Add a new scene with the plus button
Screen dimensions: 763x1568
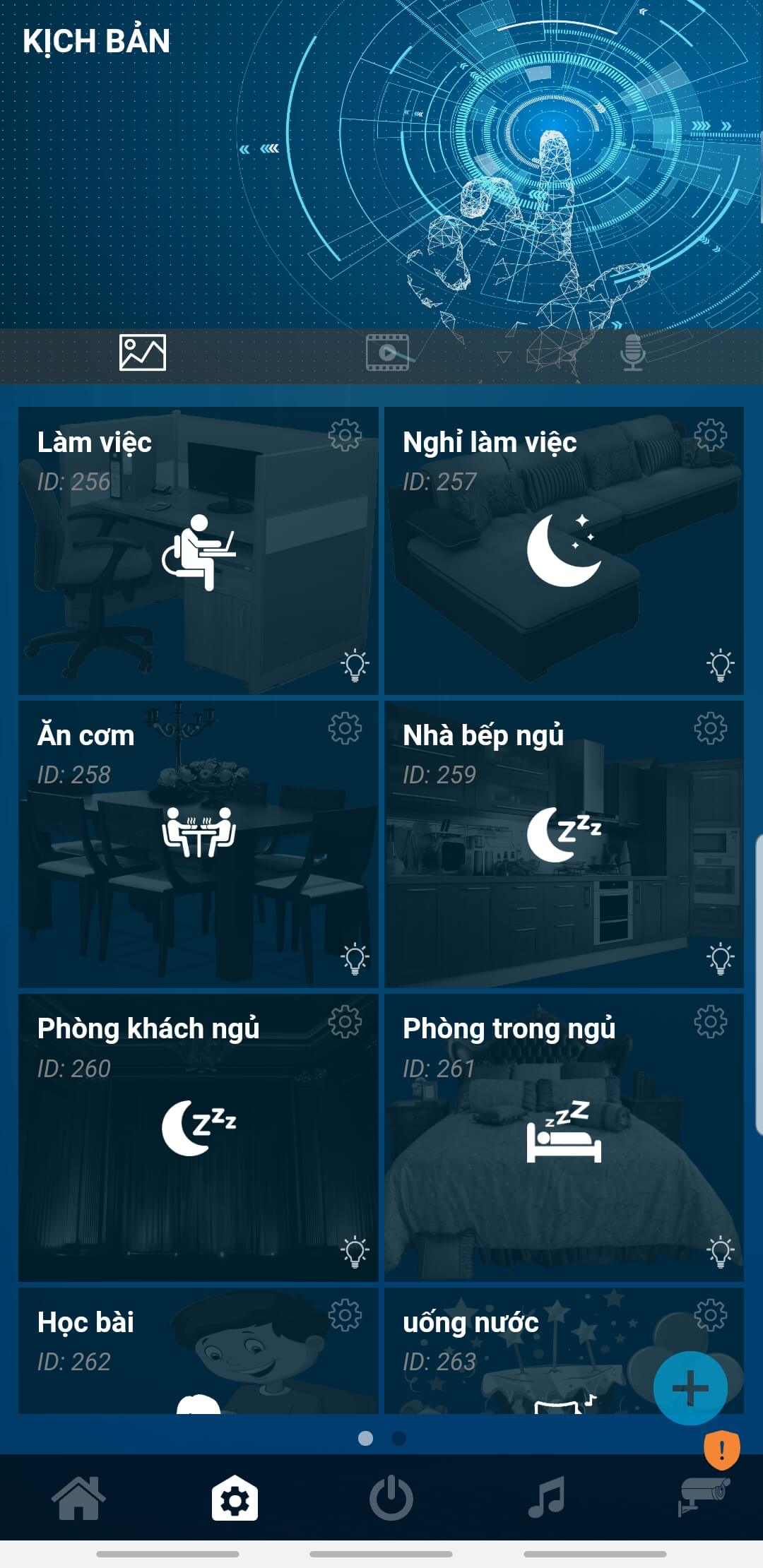click(x=690, y=1388)
